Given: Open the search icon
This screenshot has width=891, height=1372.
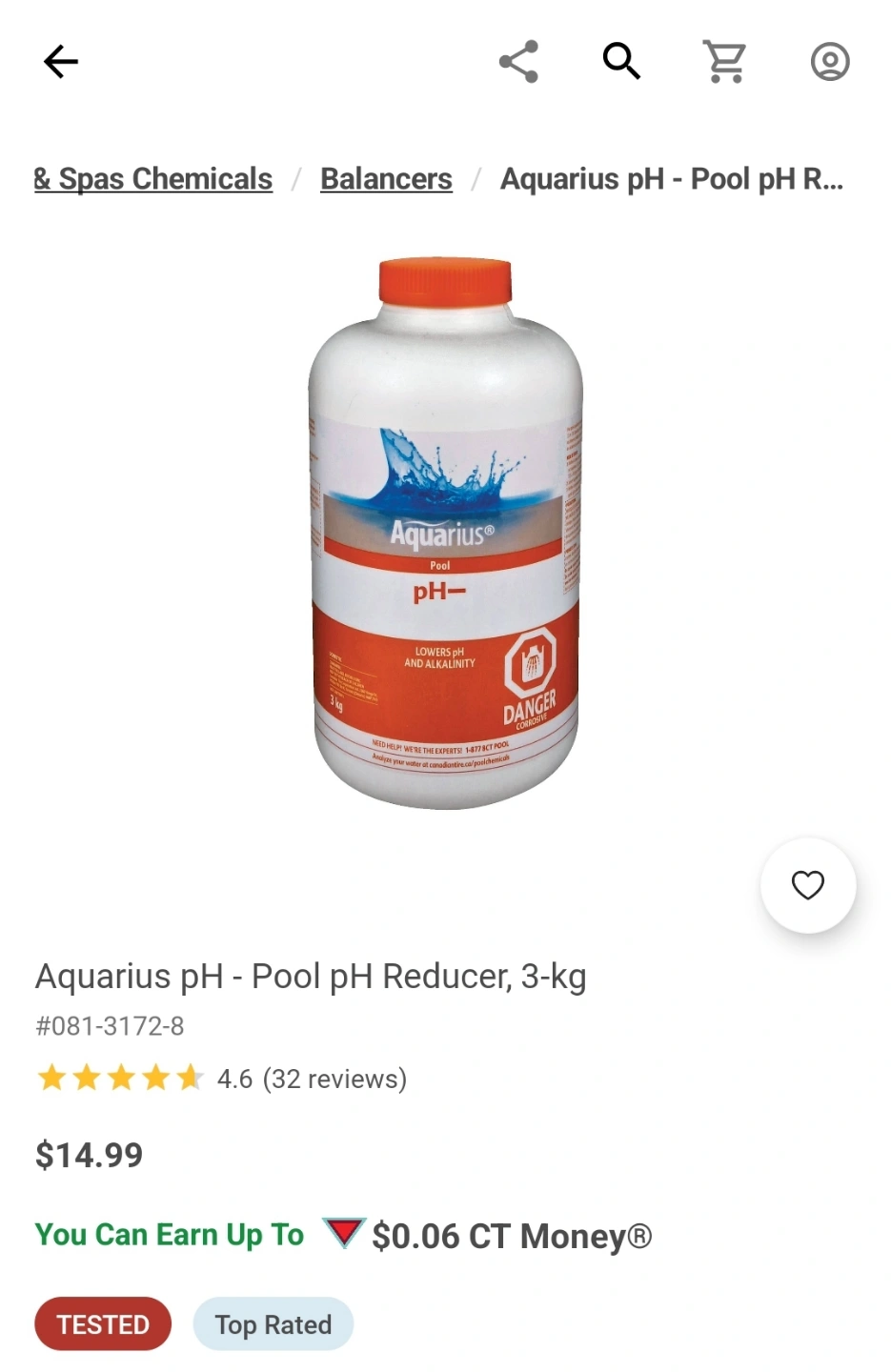Looking at the screenshot, I should (x=621, y=62).
